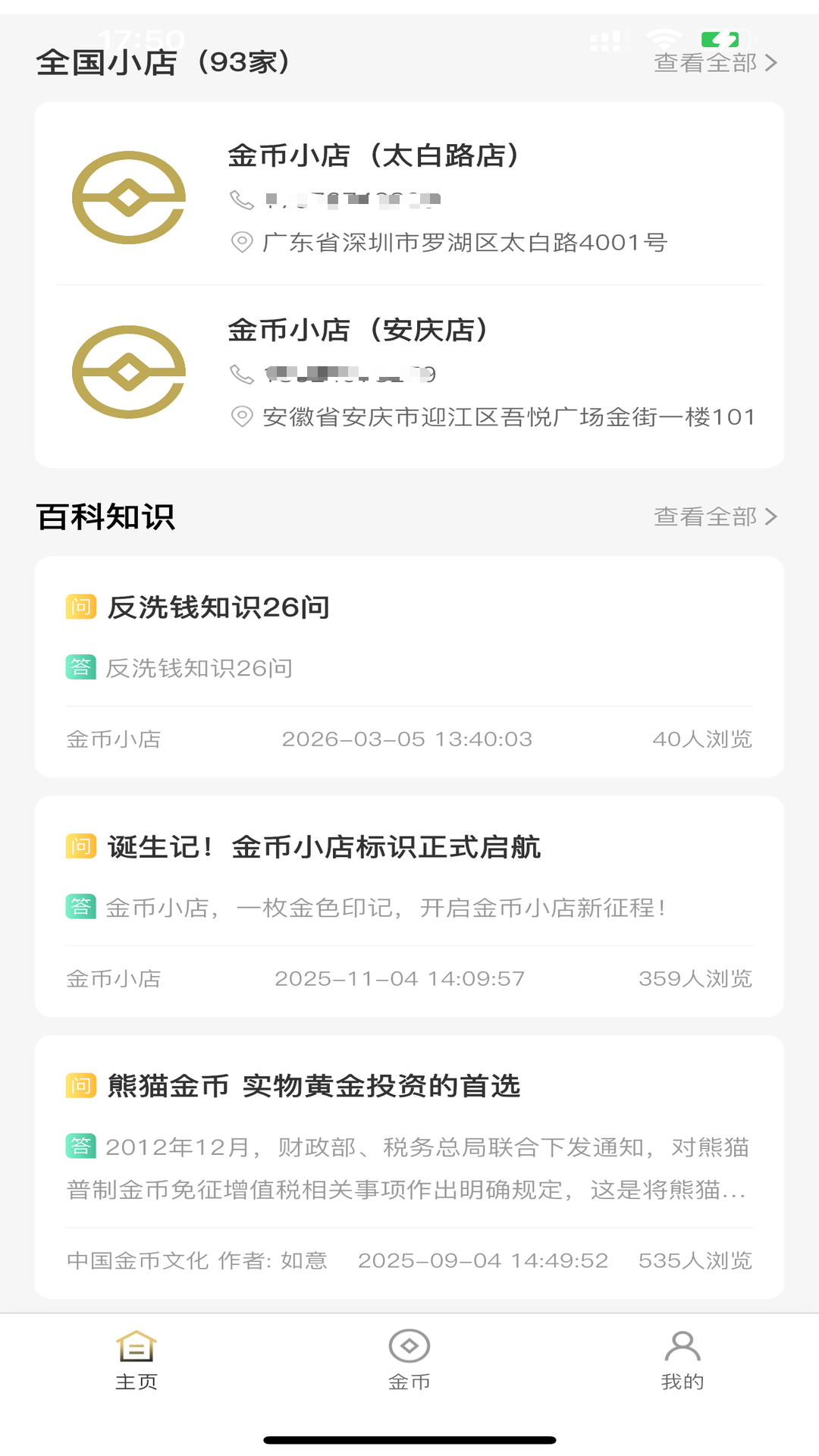This screenshot has height=1456, width=819.
Task: Expand 查看全部 beside 百科知识
Action: (x=705, y=516)
